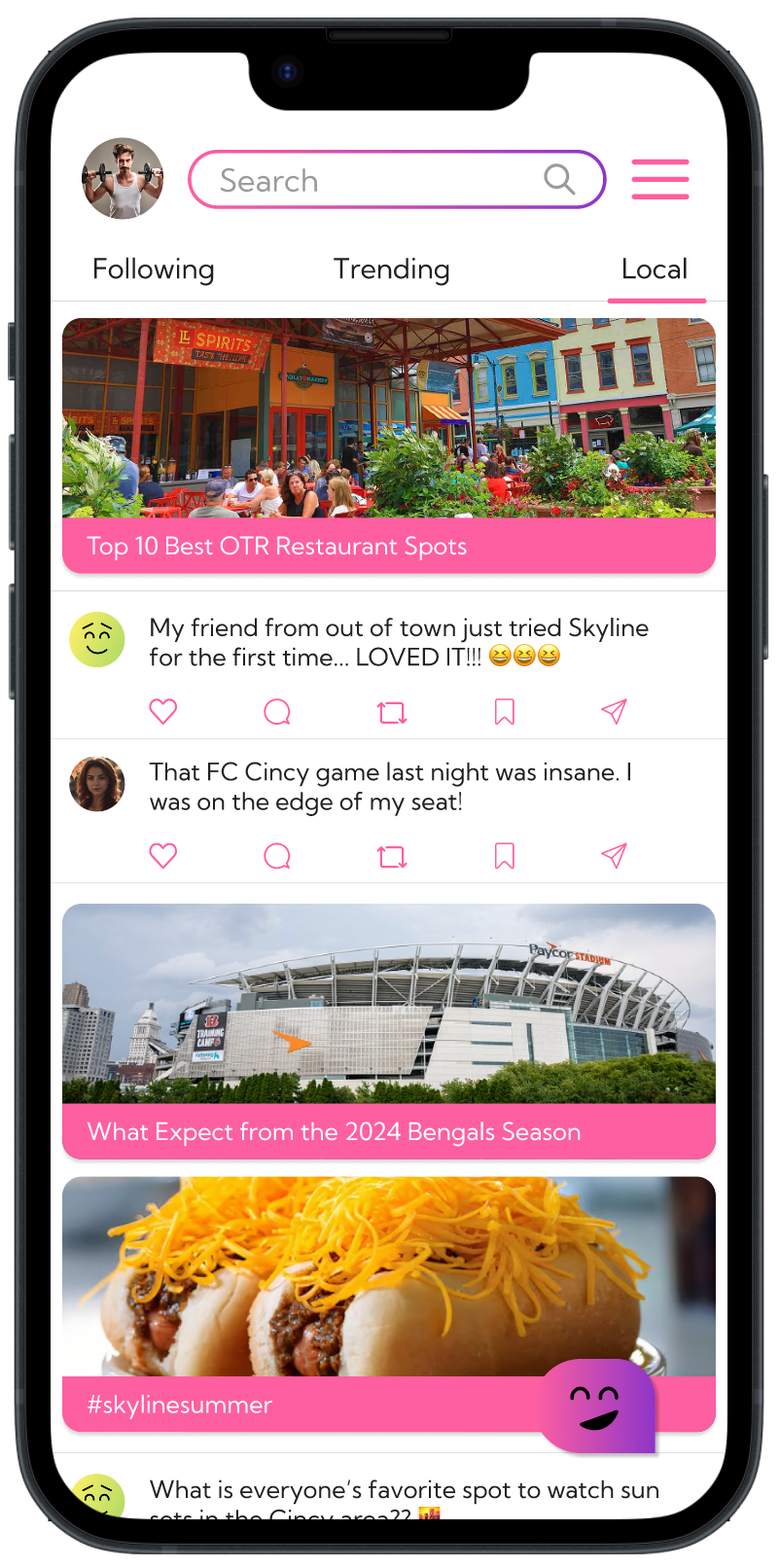
Task: Tap the purple winking face floating button
Action: (x=599, y=1407)
